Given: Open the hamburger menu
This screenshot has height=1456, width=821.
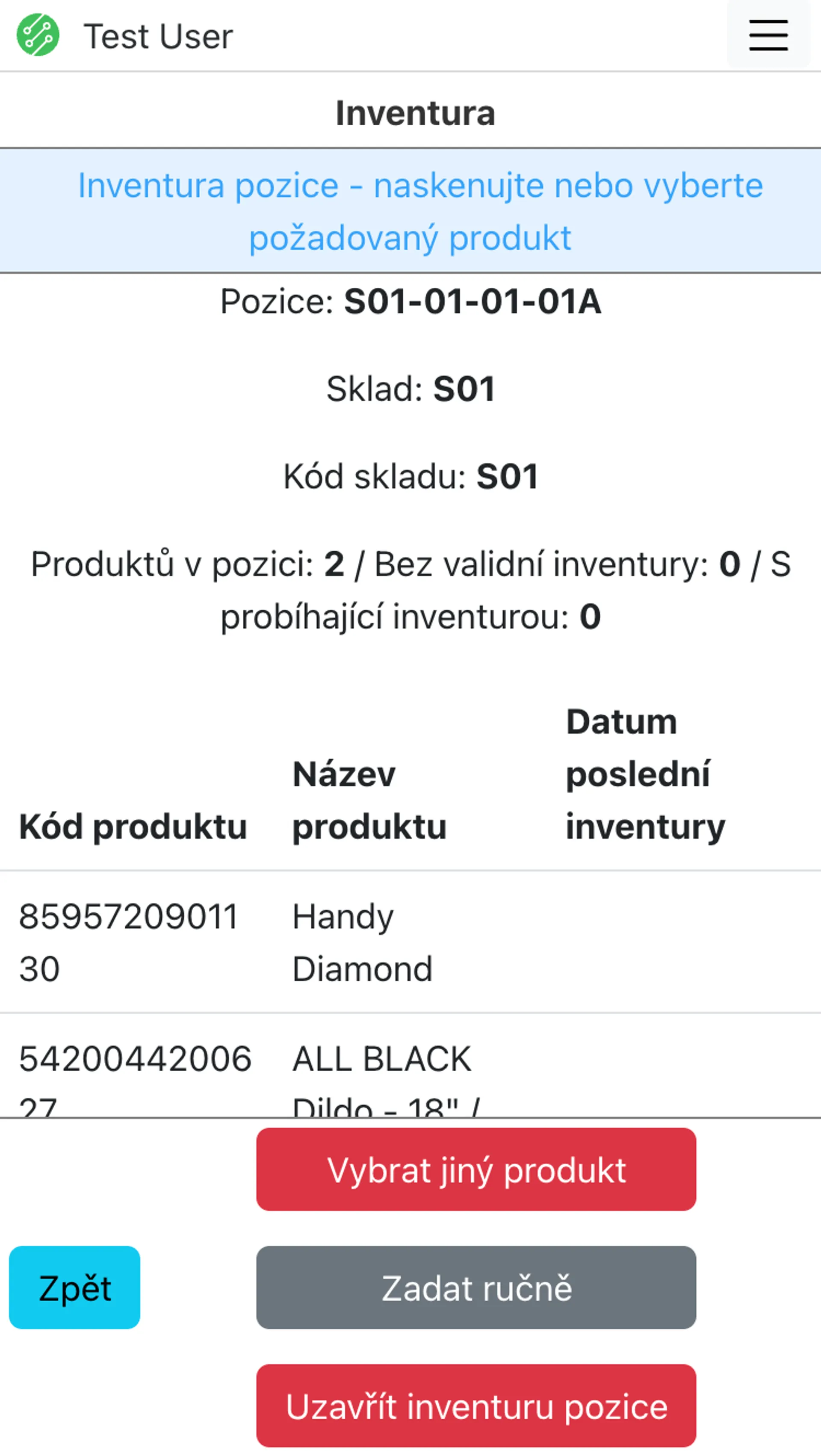Looking at the screenshot, I should tap(768, 35).
